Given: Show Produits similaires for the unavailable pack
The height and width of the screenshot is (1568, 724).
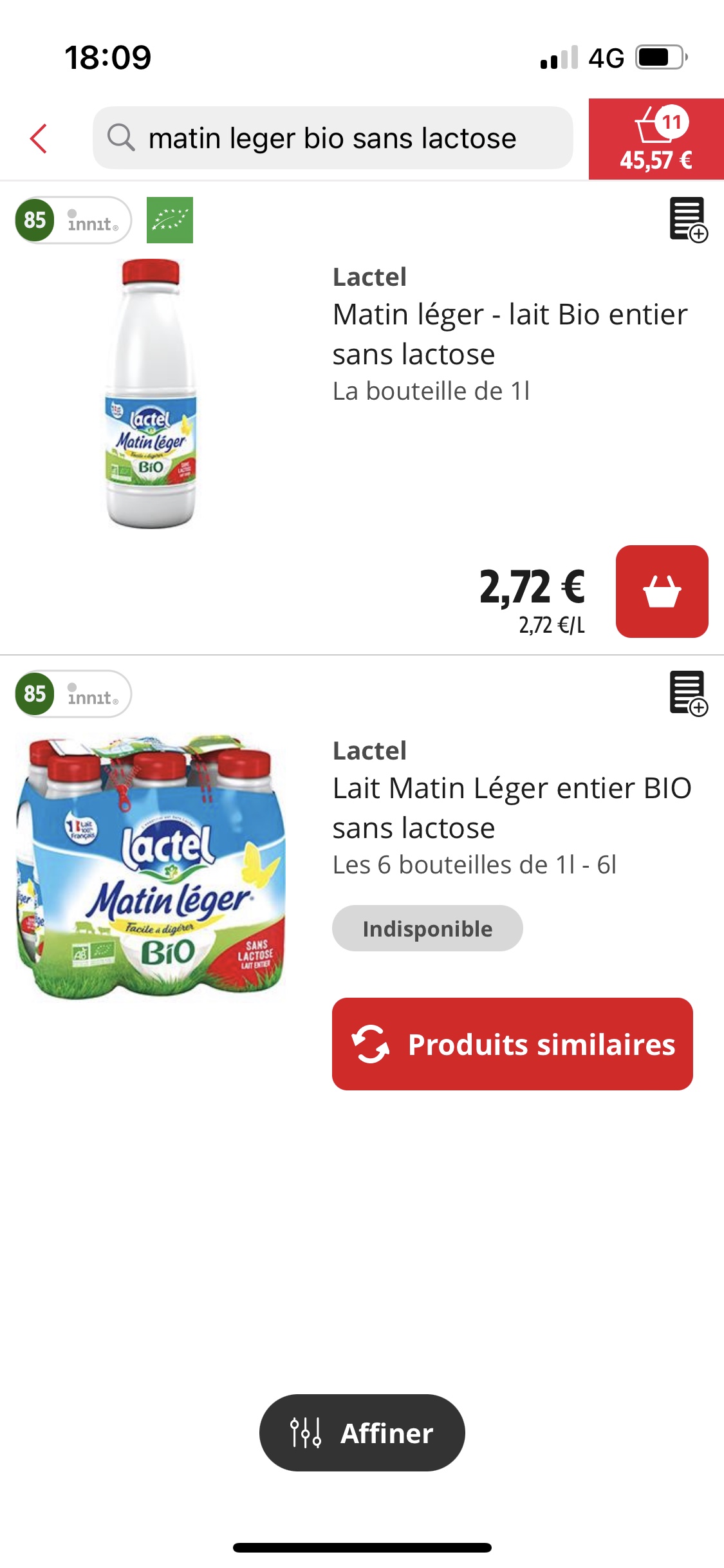Looking at the screenshot, I should point(512,1044).
